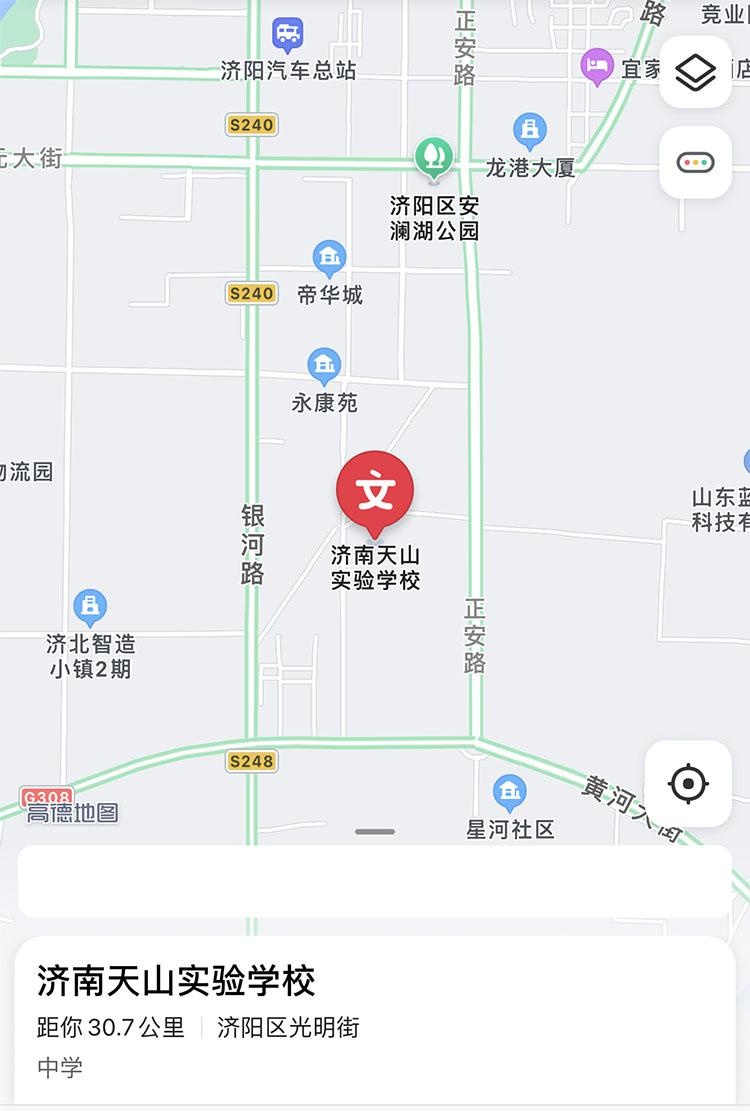Select the 济阳汽车总站 bus station marker

(x=288, y=36)
